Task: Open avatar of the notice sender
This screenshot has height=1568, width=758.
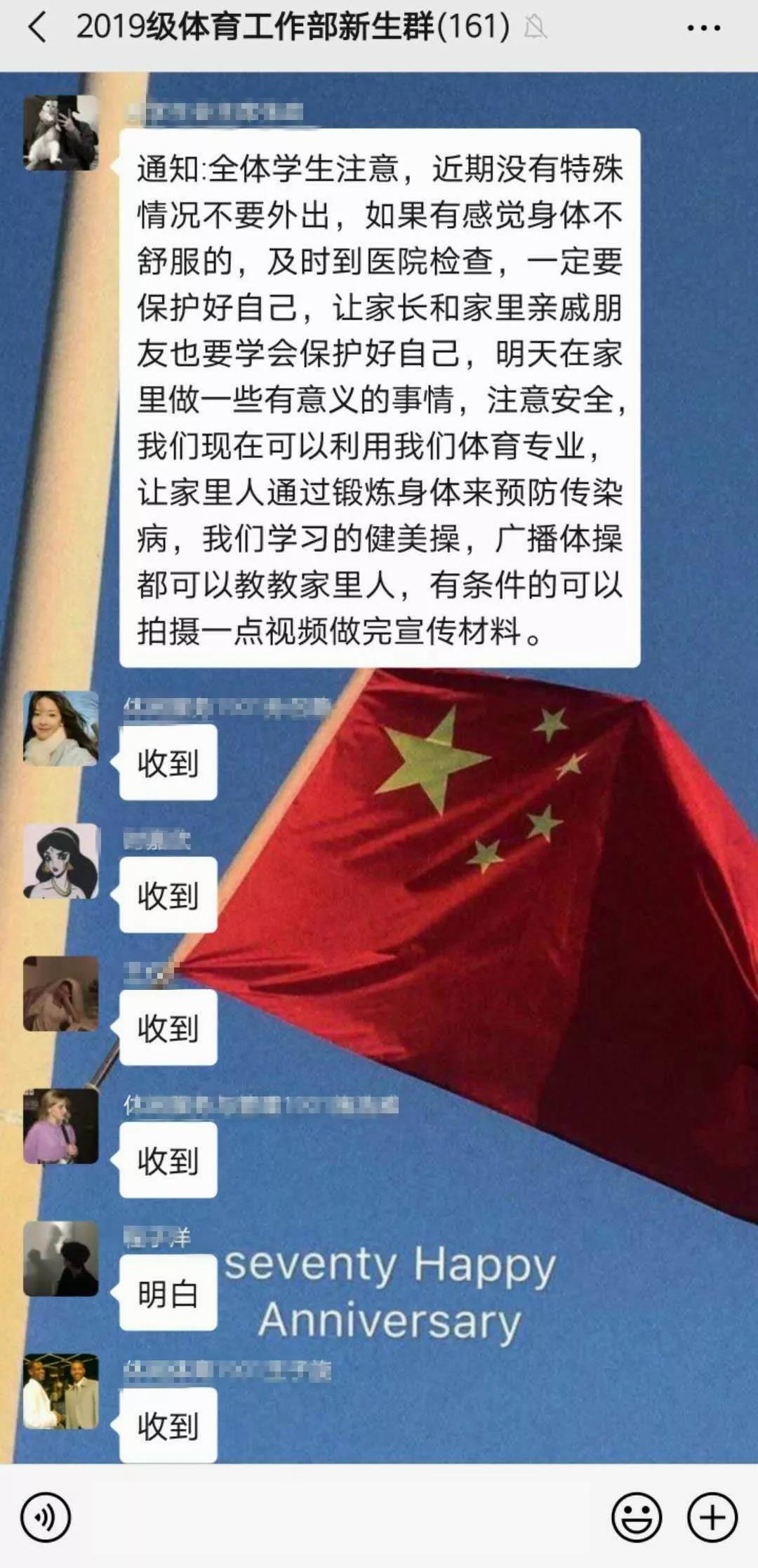Action: coord(61,133)
